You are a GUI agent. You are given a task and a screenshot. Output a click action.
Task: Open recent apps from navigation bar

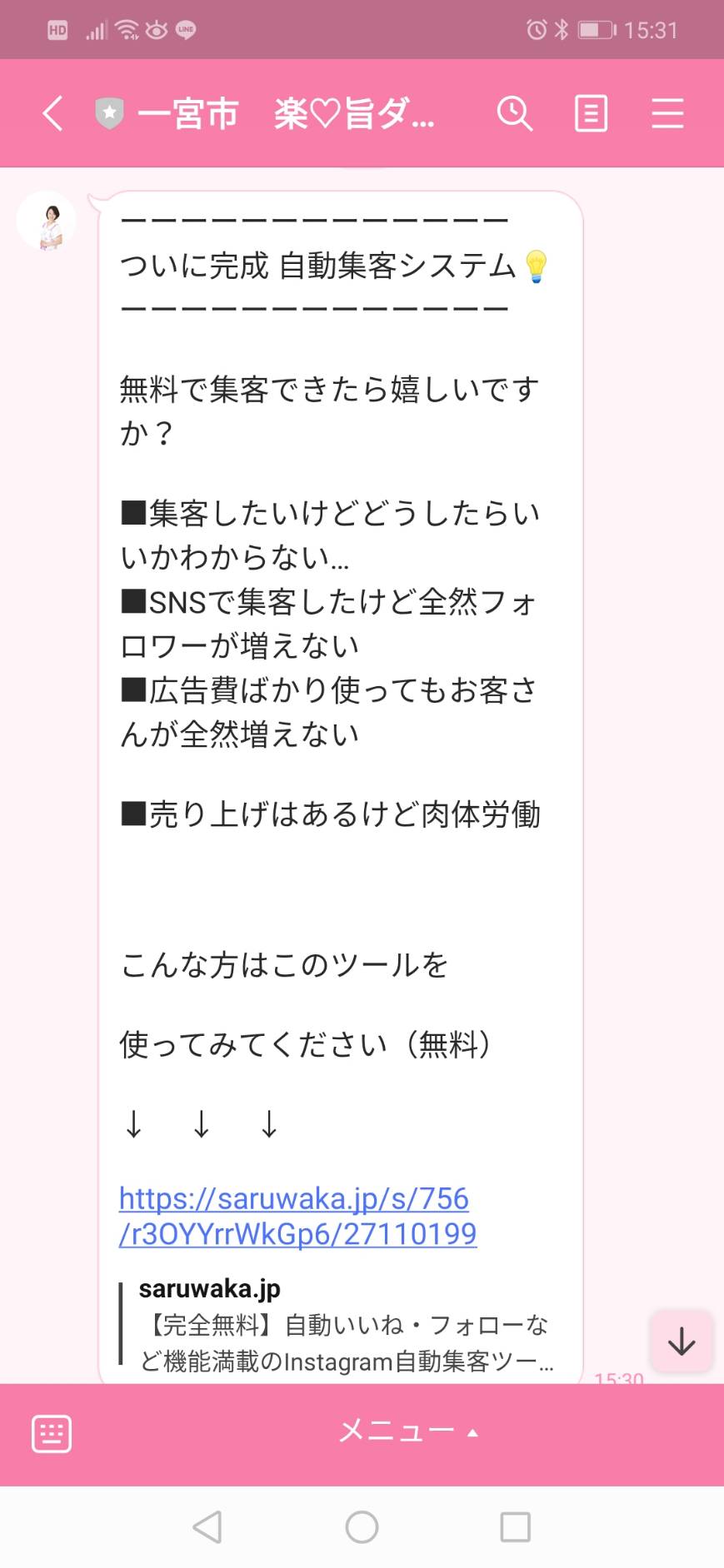515,1527
